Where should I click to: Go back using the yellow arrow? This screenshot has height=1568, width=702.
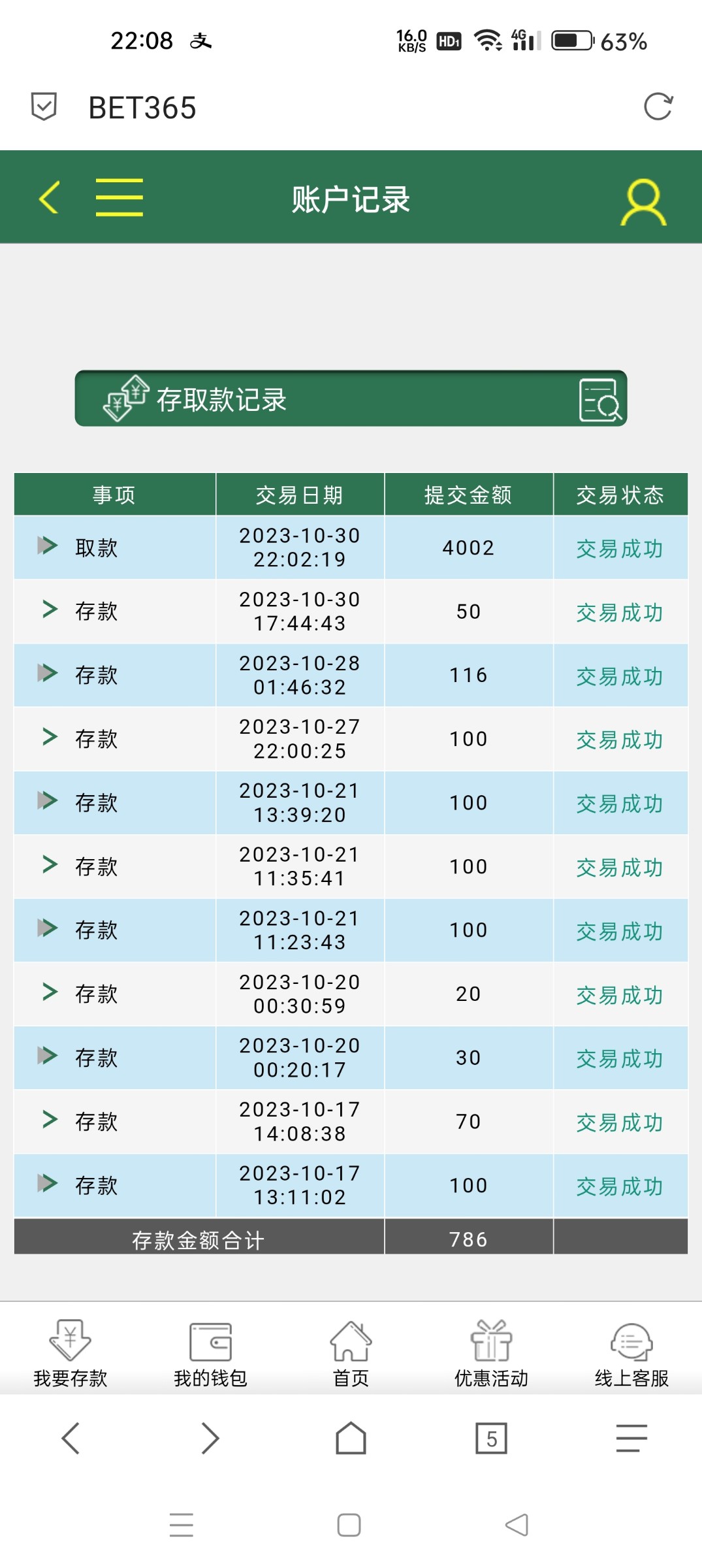point(50,197)
